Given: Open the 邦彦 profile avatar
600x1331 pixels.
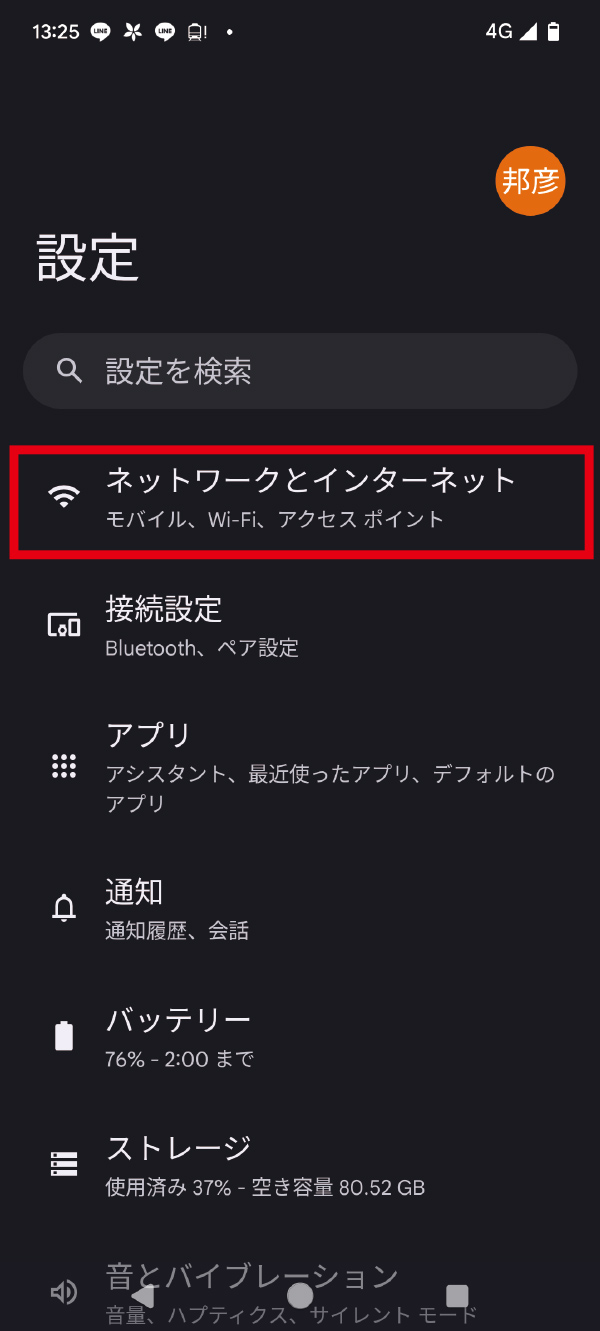Looking at the screenshot, I should tap(530, 181).
